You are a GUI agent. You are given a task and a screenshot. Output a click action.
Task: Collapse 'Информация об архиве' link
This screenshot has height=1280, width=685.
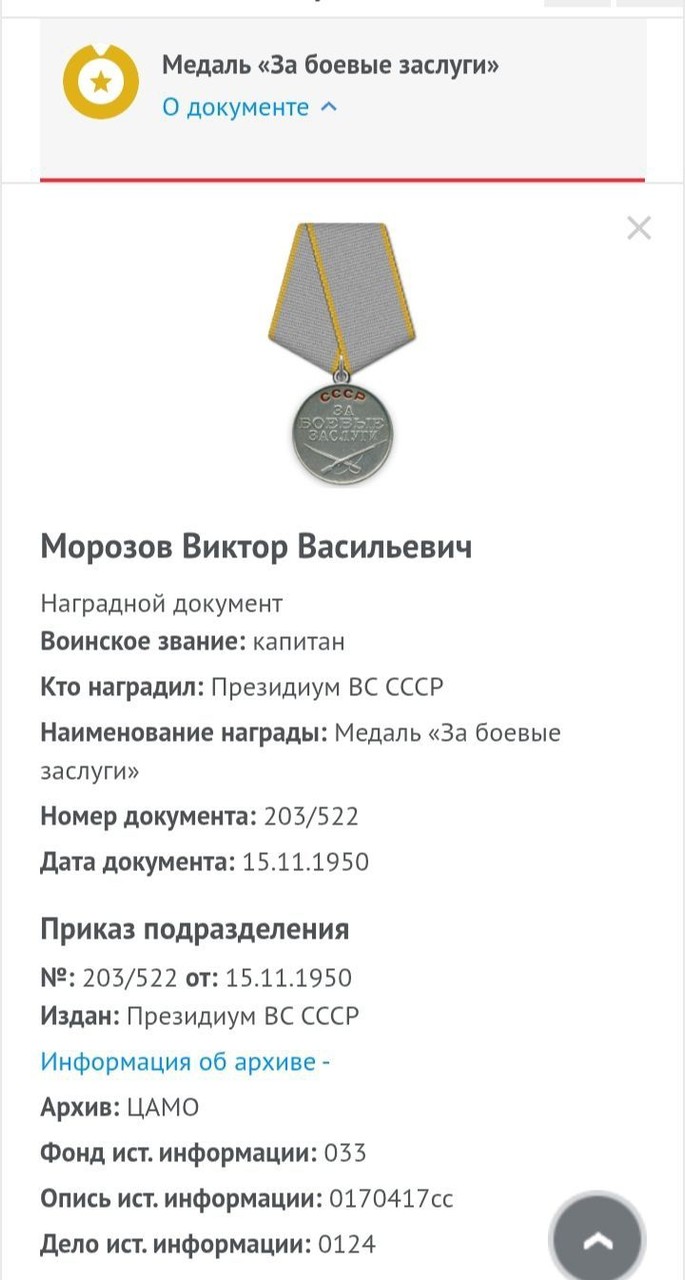point(185,1061)
